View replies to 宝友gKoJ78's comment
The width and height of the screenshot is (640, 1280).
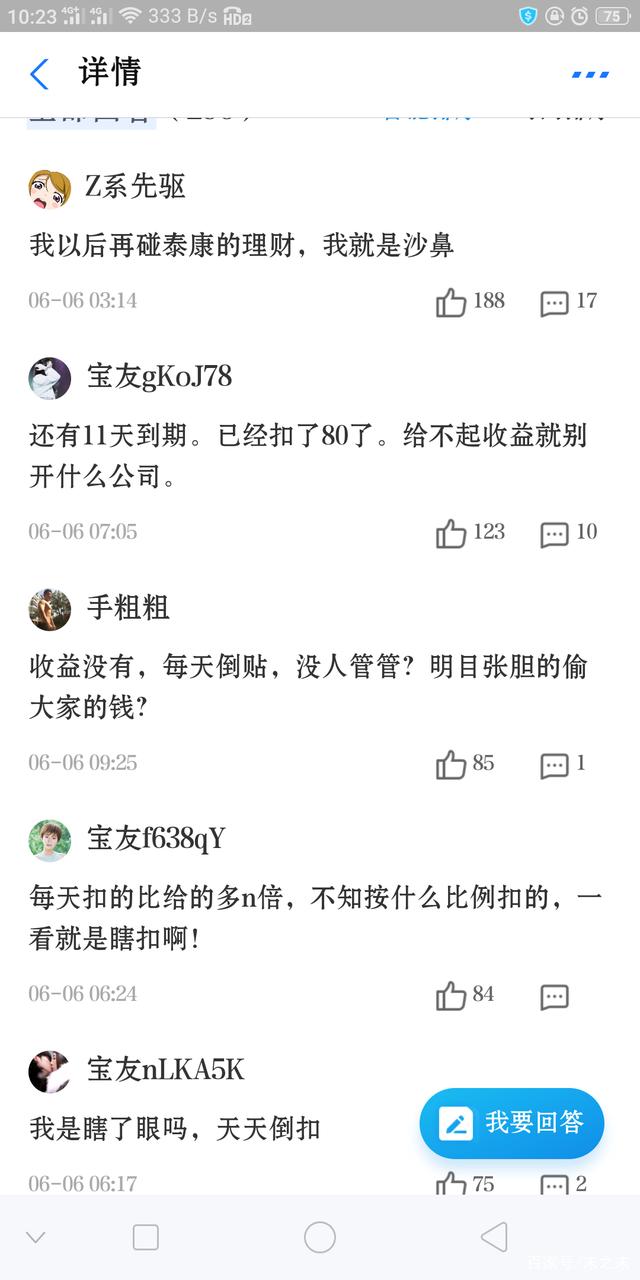tap(555, 534)
